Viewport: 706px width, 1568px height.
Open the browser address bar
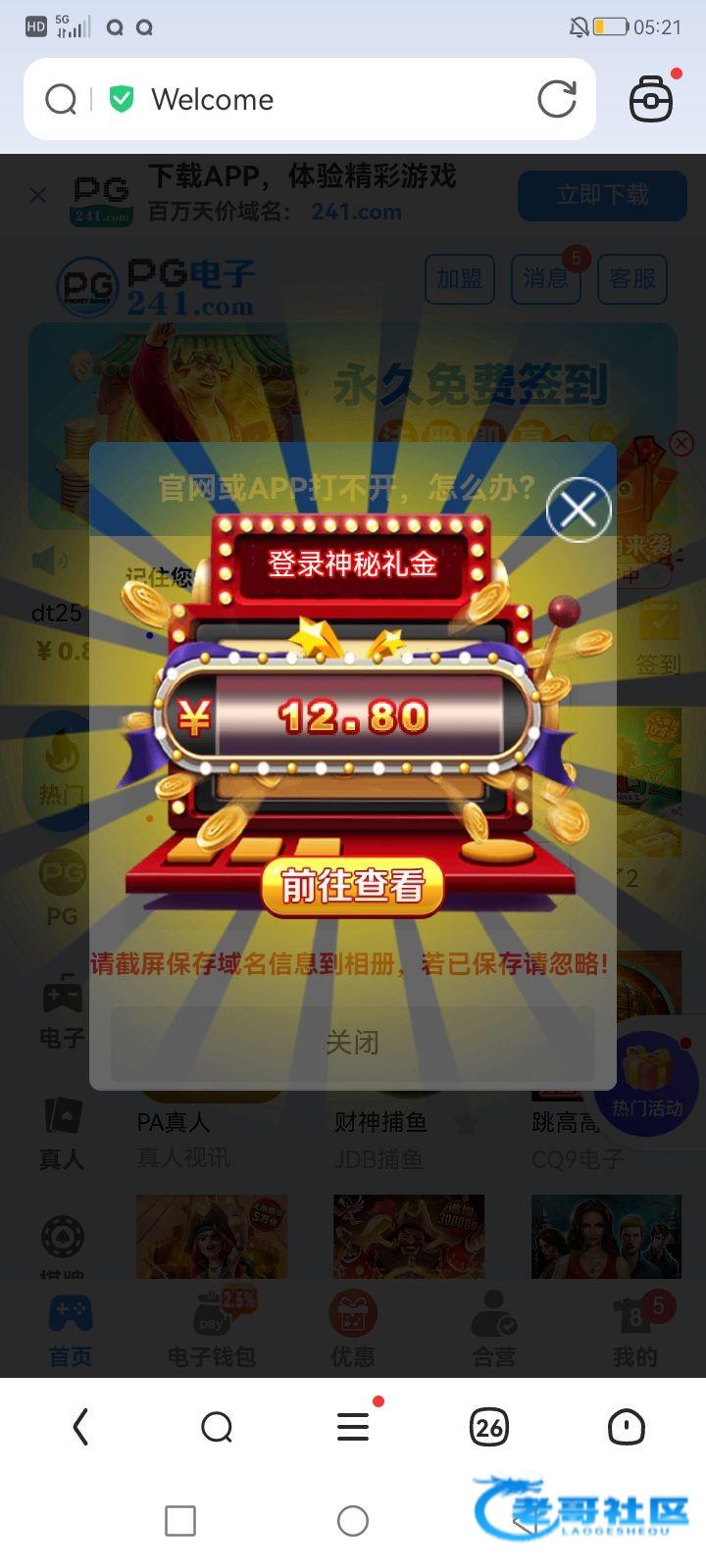click(x=324, y=99)
